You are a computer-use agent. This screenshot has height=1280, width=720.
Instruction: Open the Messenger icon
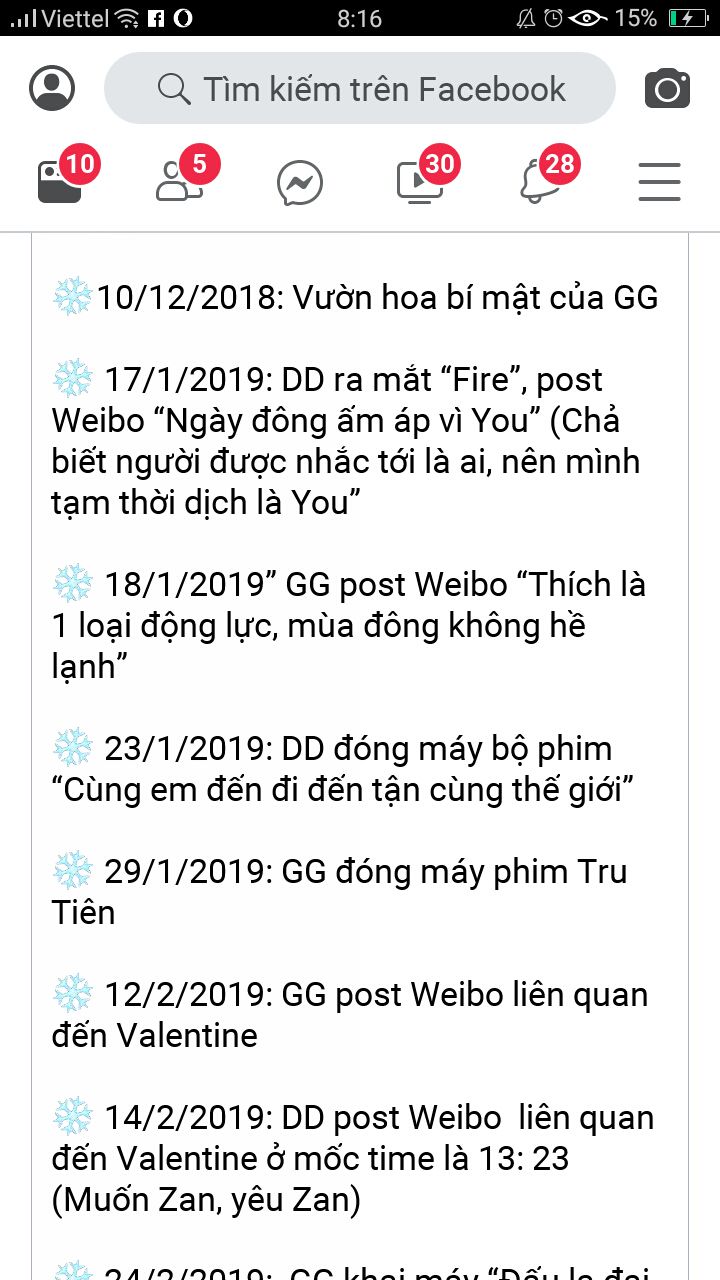click(x=300, y=184)
